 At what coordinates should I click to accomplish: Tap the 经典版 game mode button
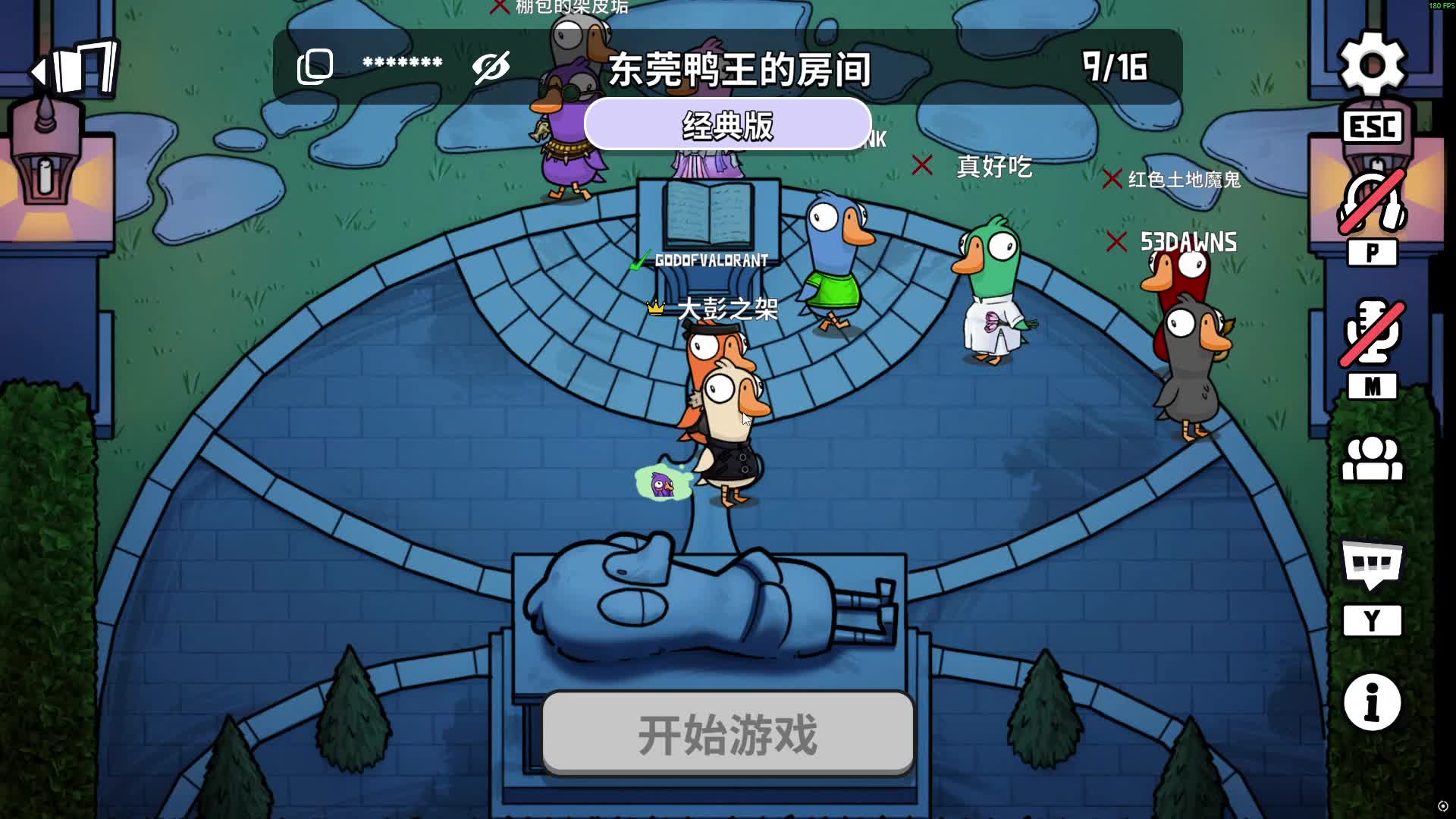pos(727,125)
